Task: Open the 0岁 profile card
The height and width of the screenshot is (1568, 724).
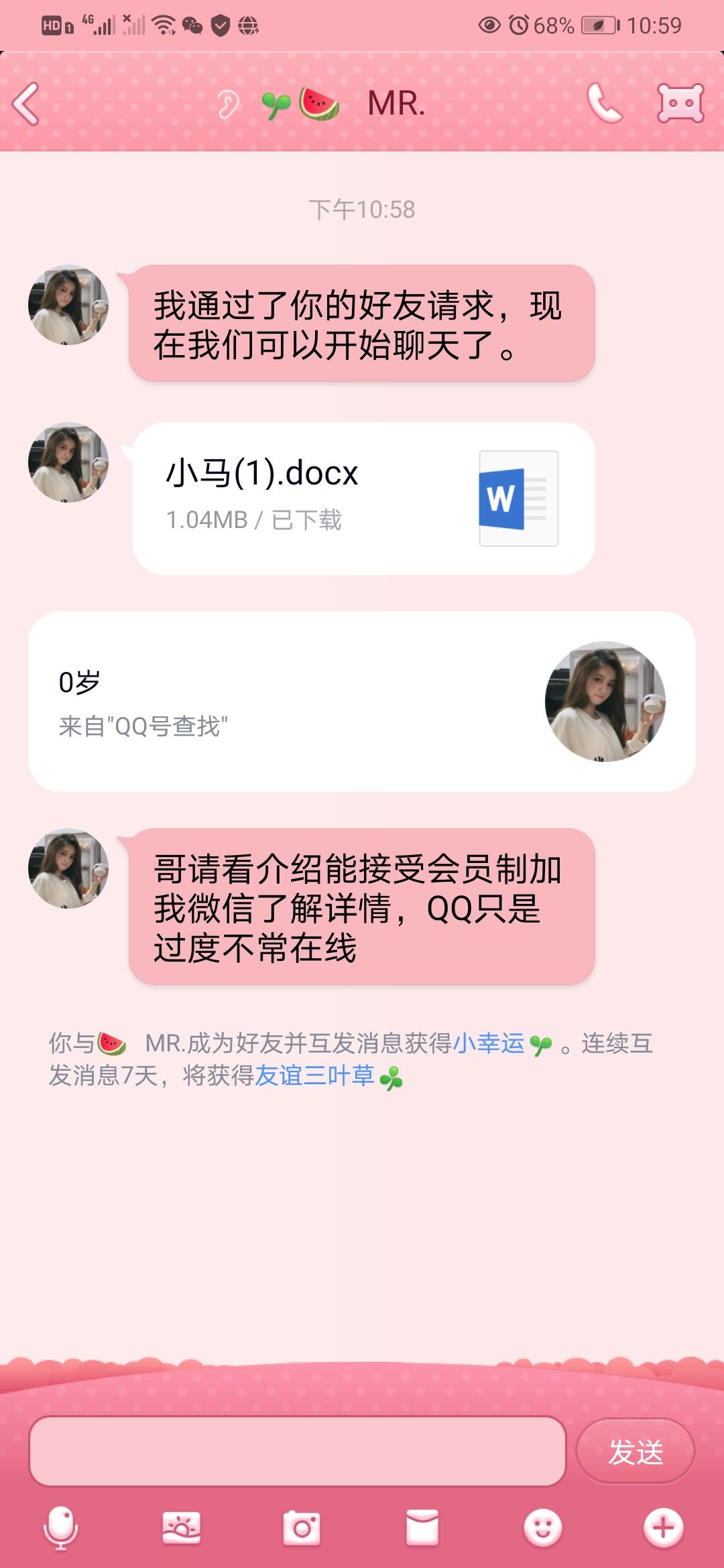Action: pyautogui.click(x=361, y=701)
